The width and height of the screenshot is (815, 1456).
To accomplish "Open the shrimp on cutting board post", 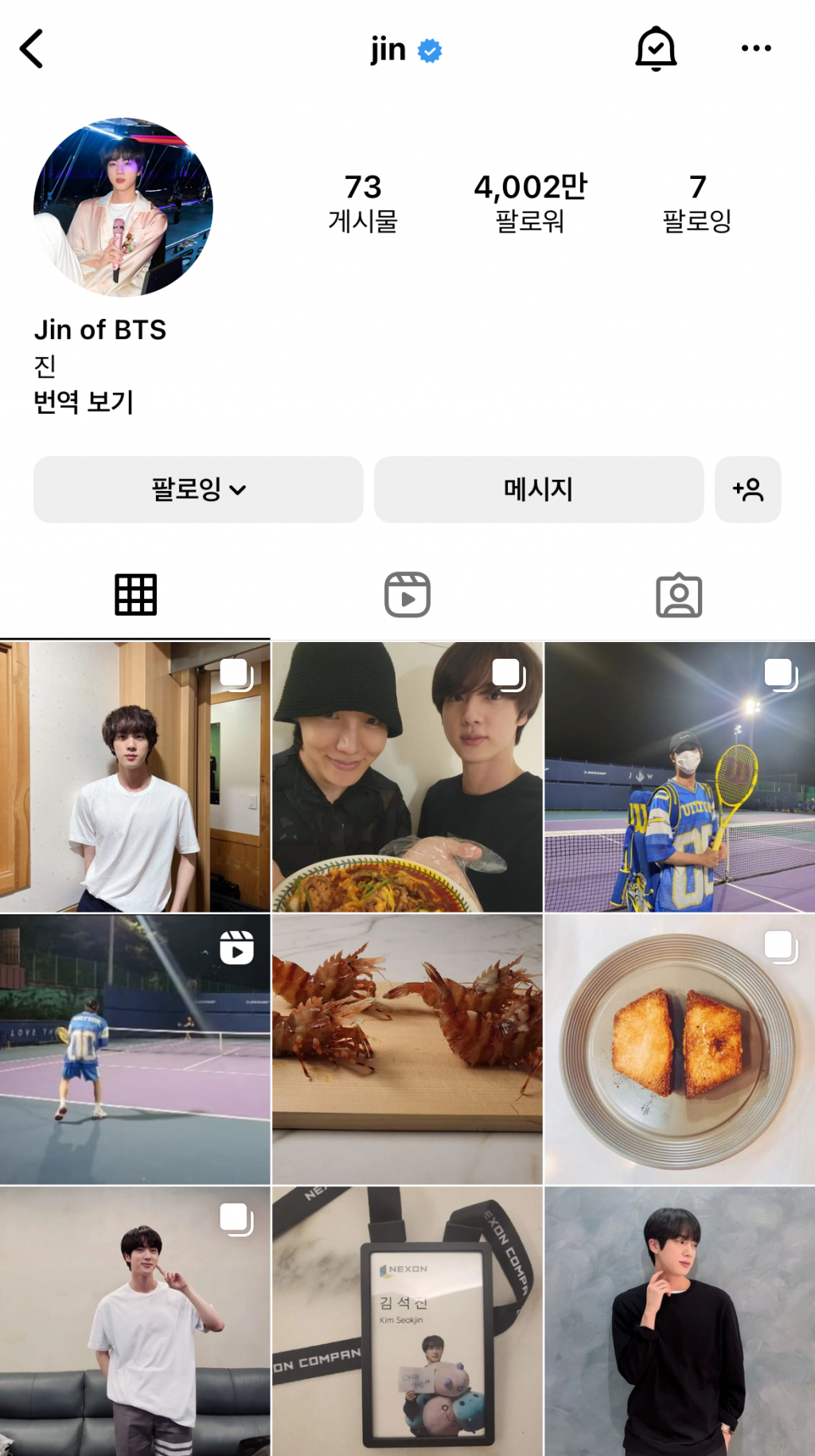I will tap(407, 1049).
